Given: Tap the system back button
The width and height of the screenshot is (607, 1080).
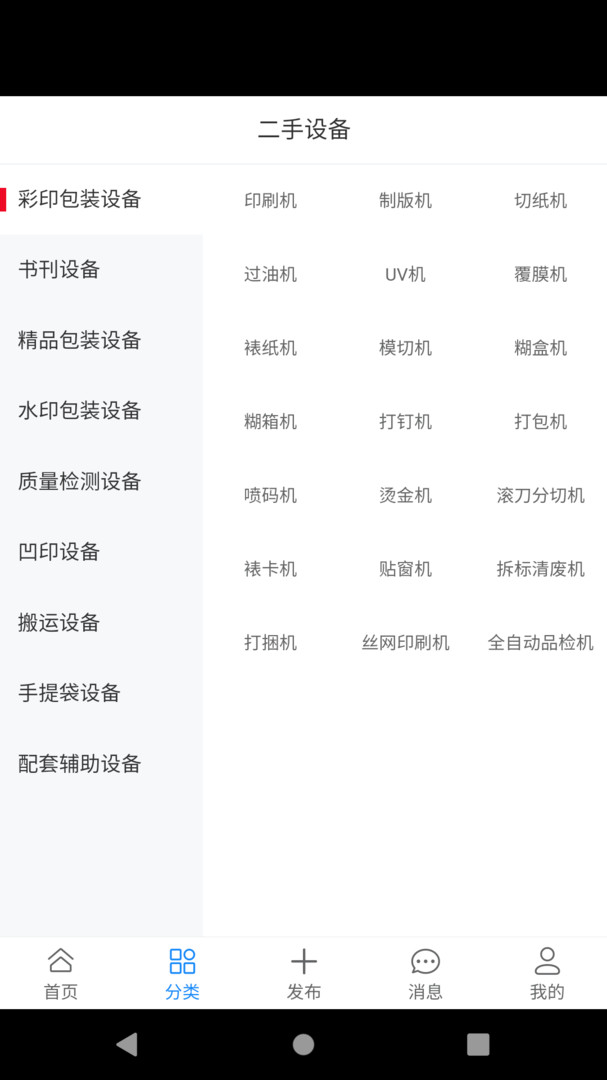Looking at the screenshot, I should 127,1044.
